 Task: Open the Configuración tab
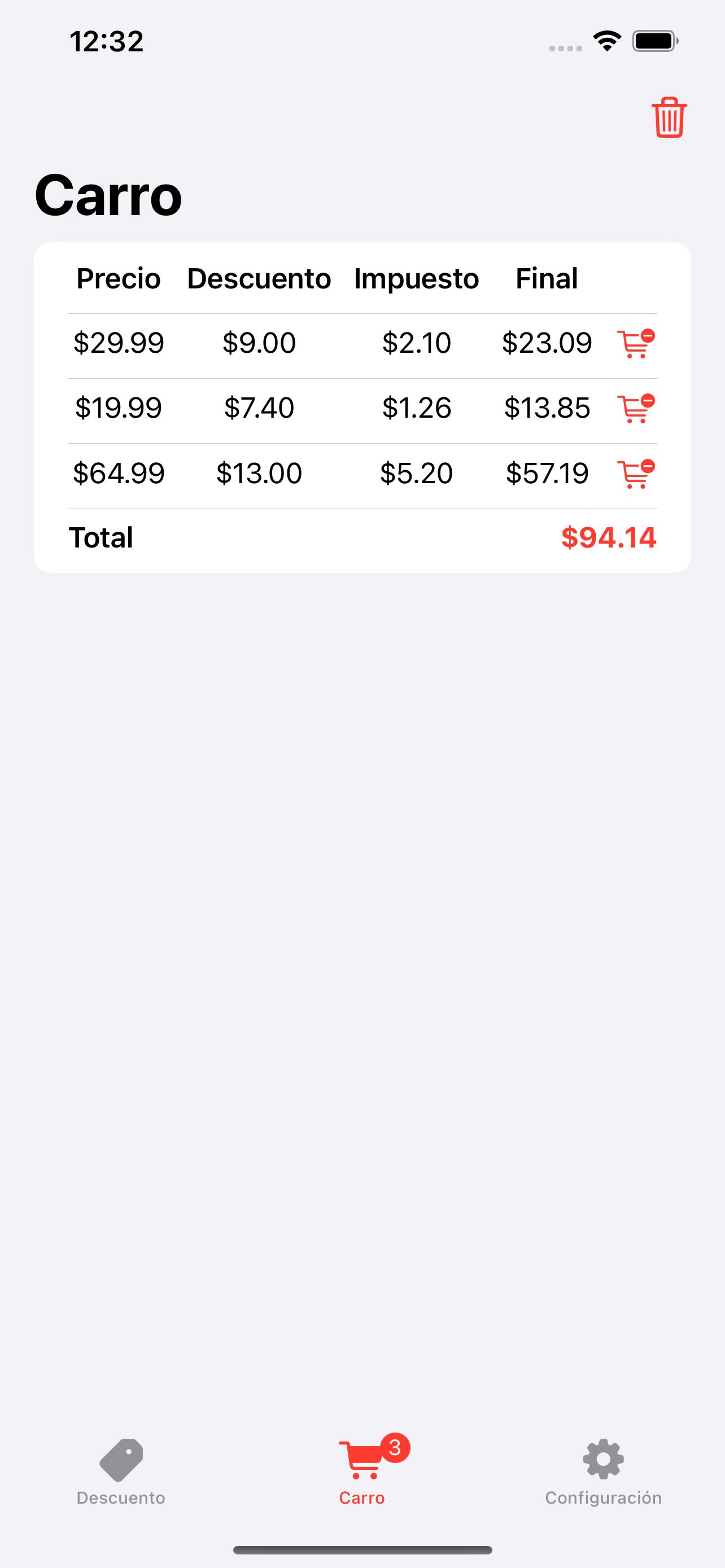tap(602, 1470)
